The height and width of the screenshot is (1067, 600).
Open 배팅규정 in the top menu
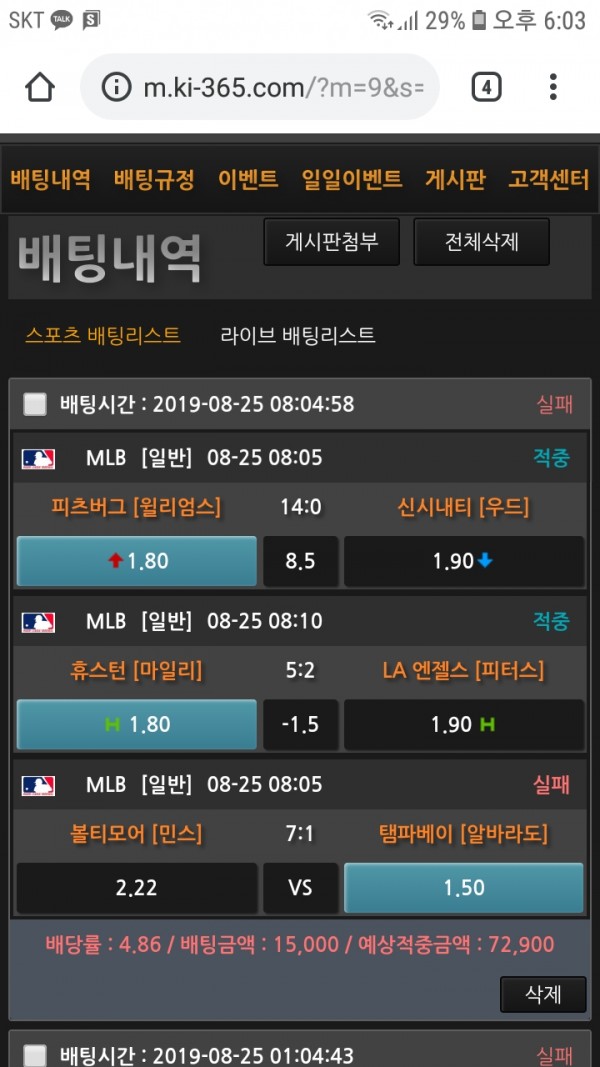coord(154,180)
